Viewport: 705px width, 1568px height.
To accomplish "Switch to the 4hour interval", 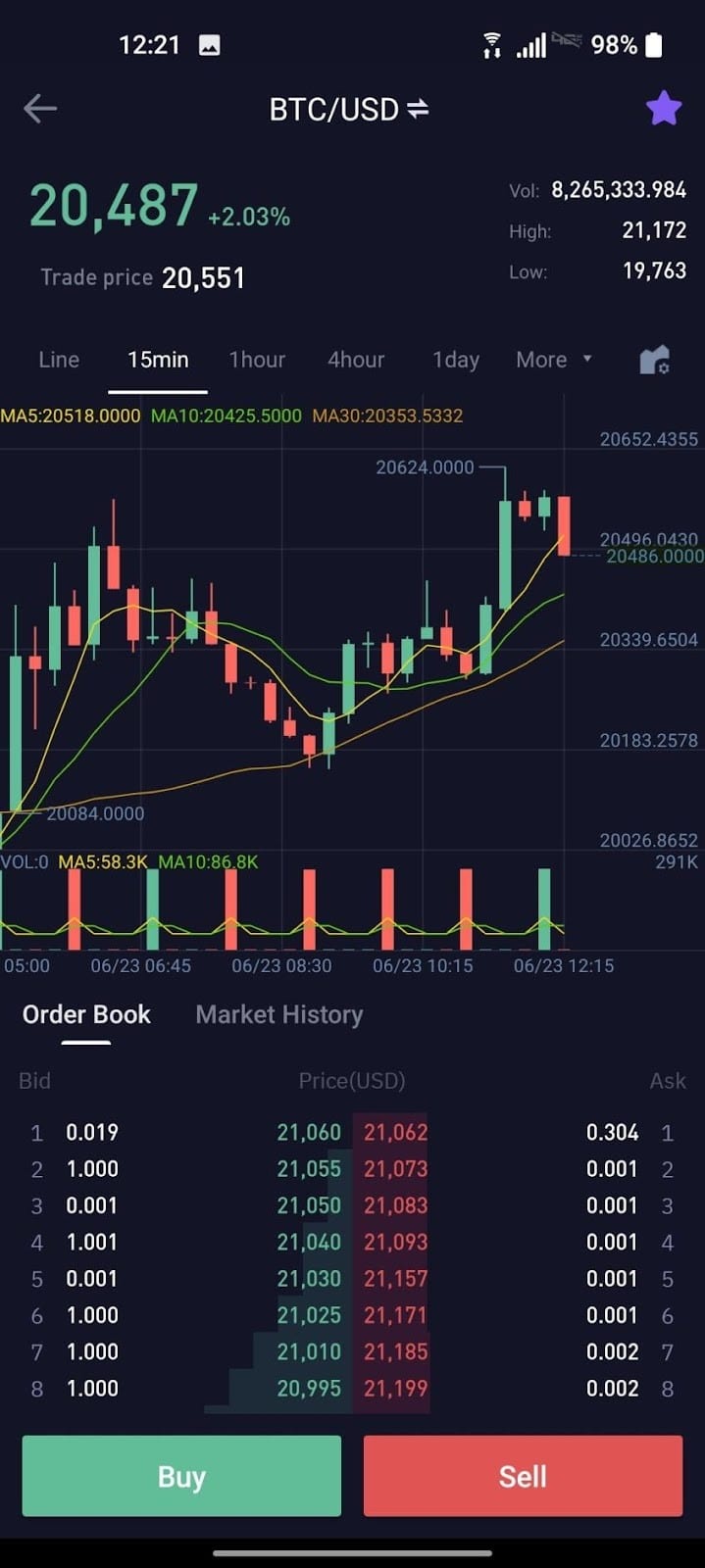I will [x=356, y=360].
